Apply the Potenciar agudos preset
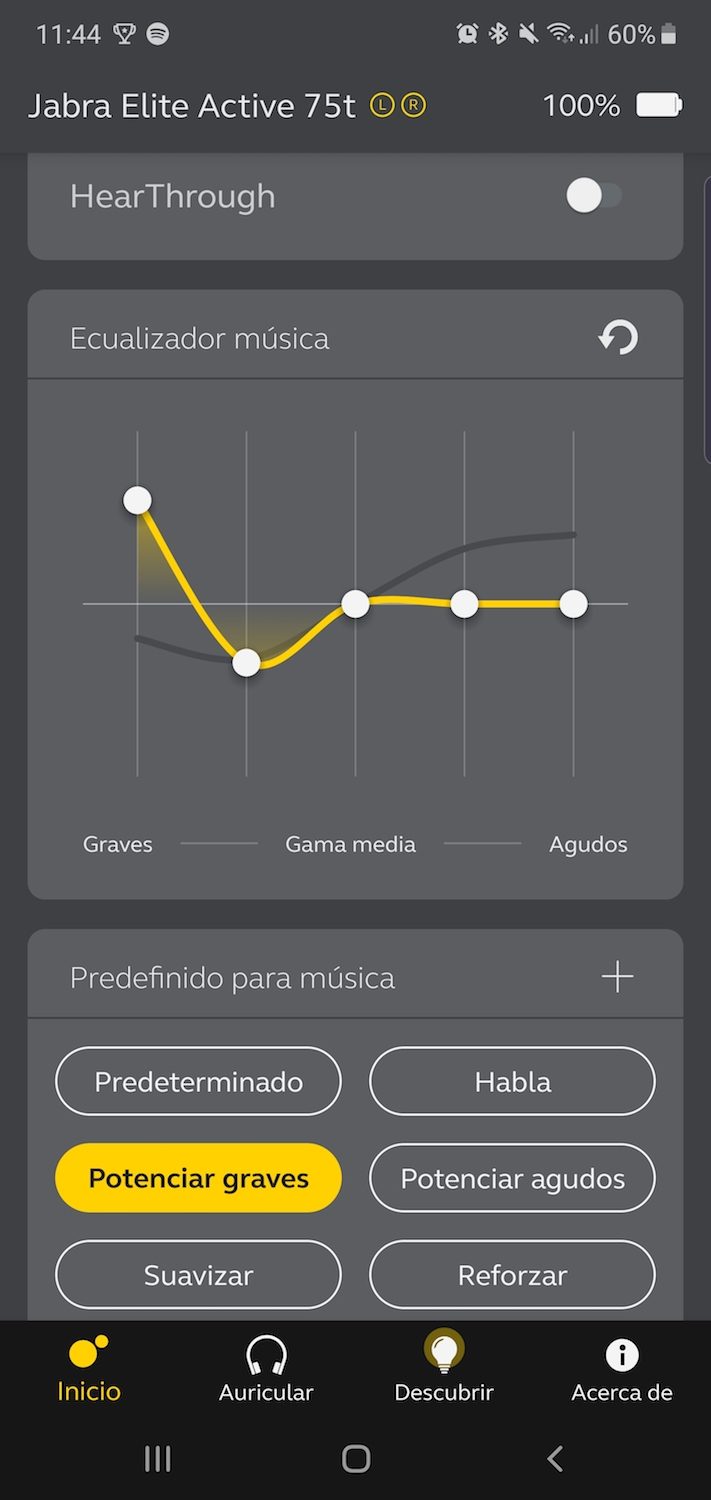This screenshot has height=1500, width=711. pos(512,1178)
